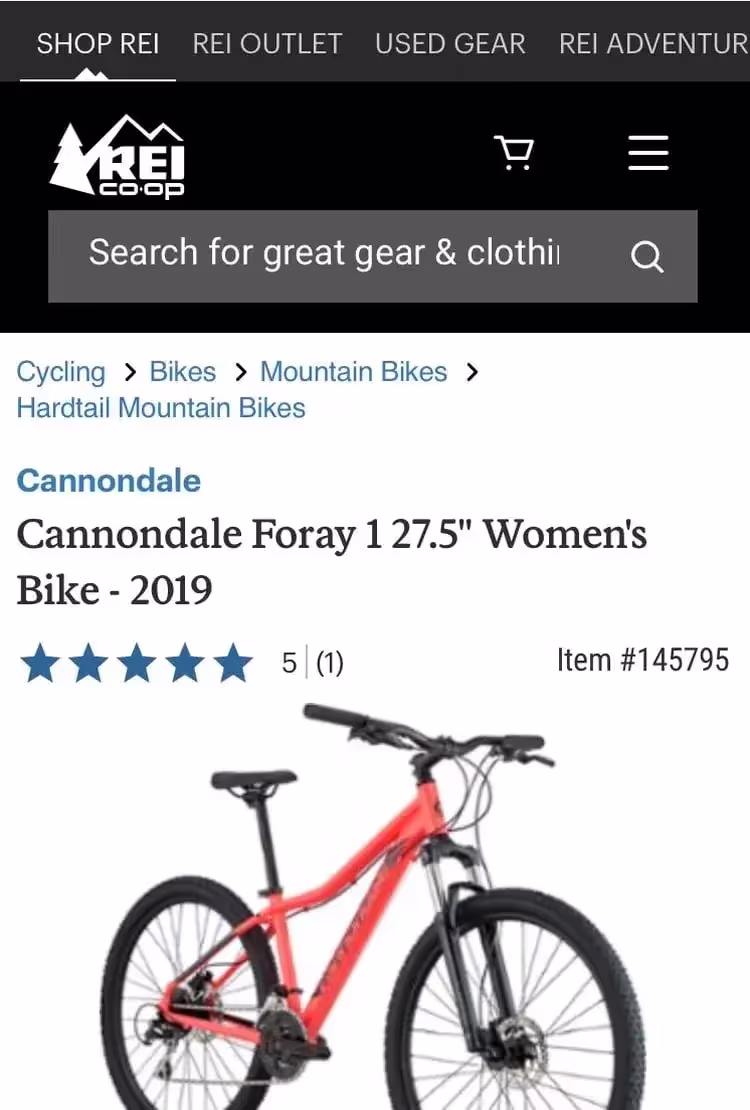Go to the REI Co-op home logo
750x1110 pixels.
(x=118, y=156)
